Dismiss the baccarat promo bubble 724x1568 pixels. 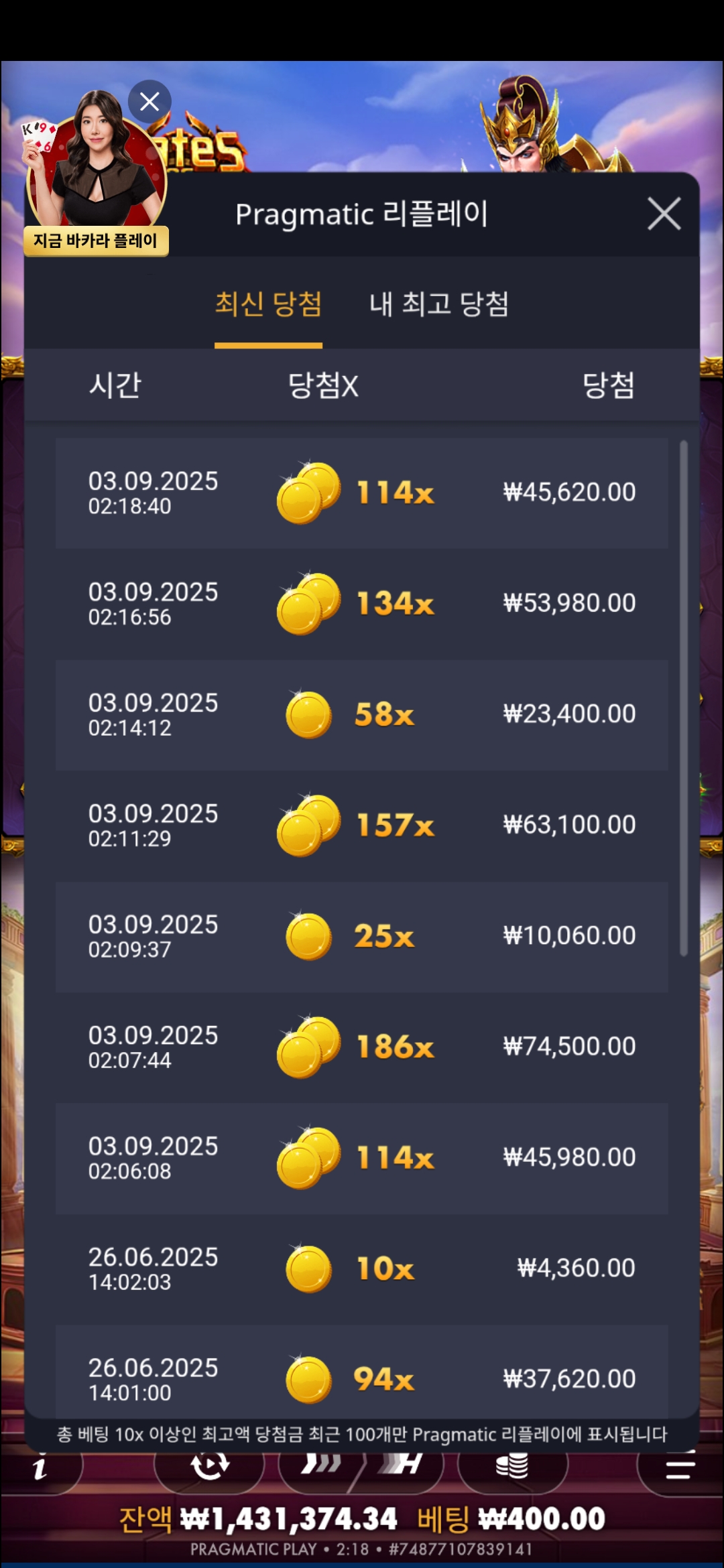(x=149, y=102)
